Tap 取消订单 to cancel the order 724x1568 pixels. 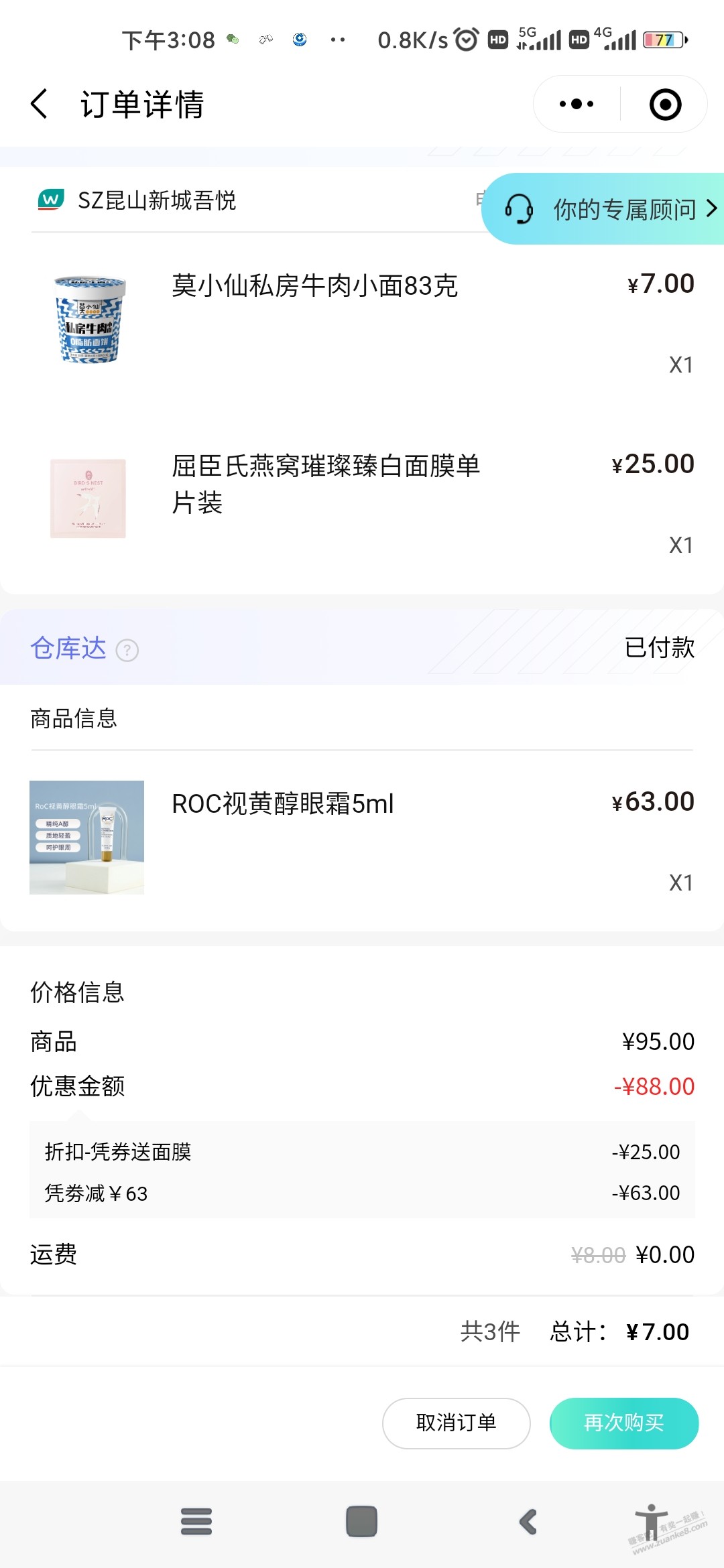[x=456, y=1424]
